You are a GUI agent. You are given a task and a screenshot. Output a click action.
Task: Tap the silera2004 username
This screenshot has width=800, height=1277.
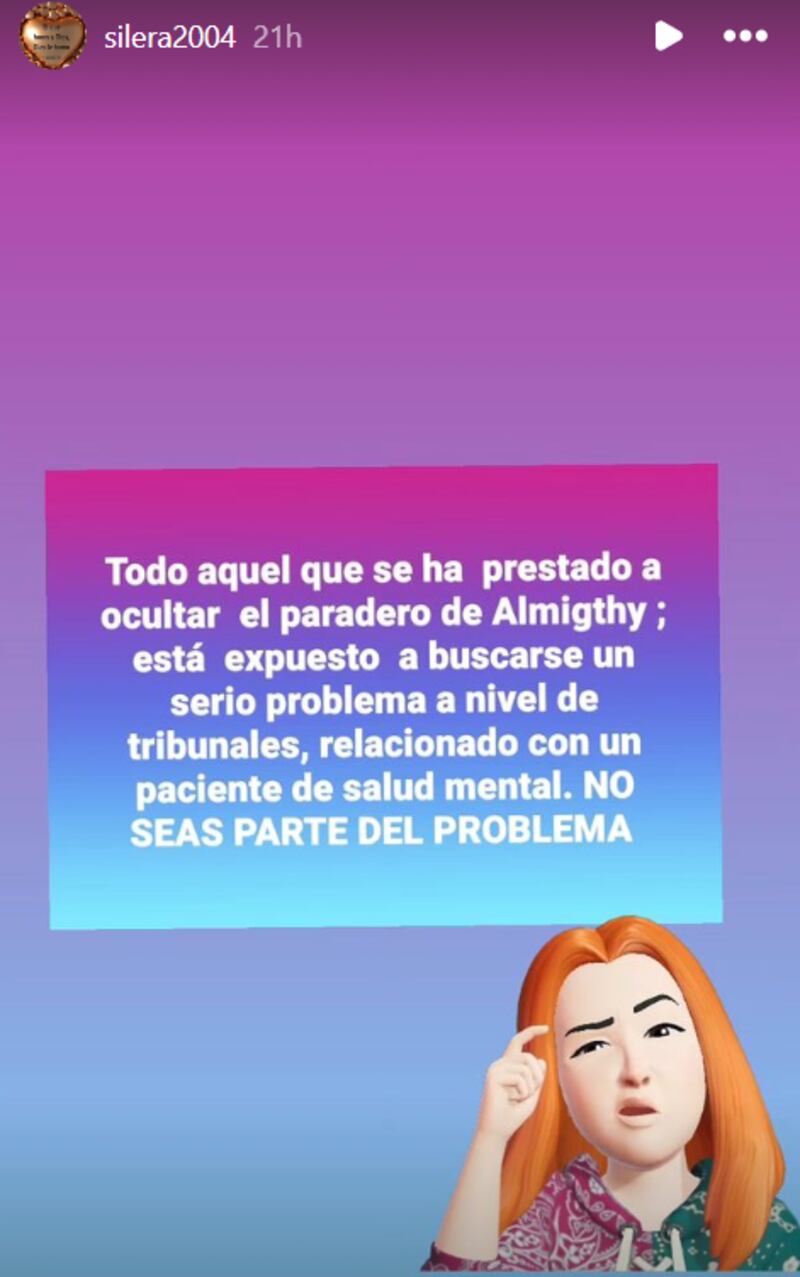(169, 38)
